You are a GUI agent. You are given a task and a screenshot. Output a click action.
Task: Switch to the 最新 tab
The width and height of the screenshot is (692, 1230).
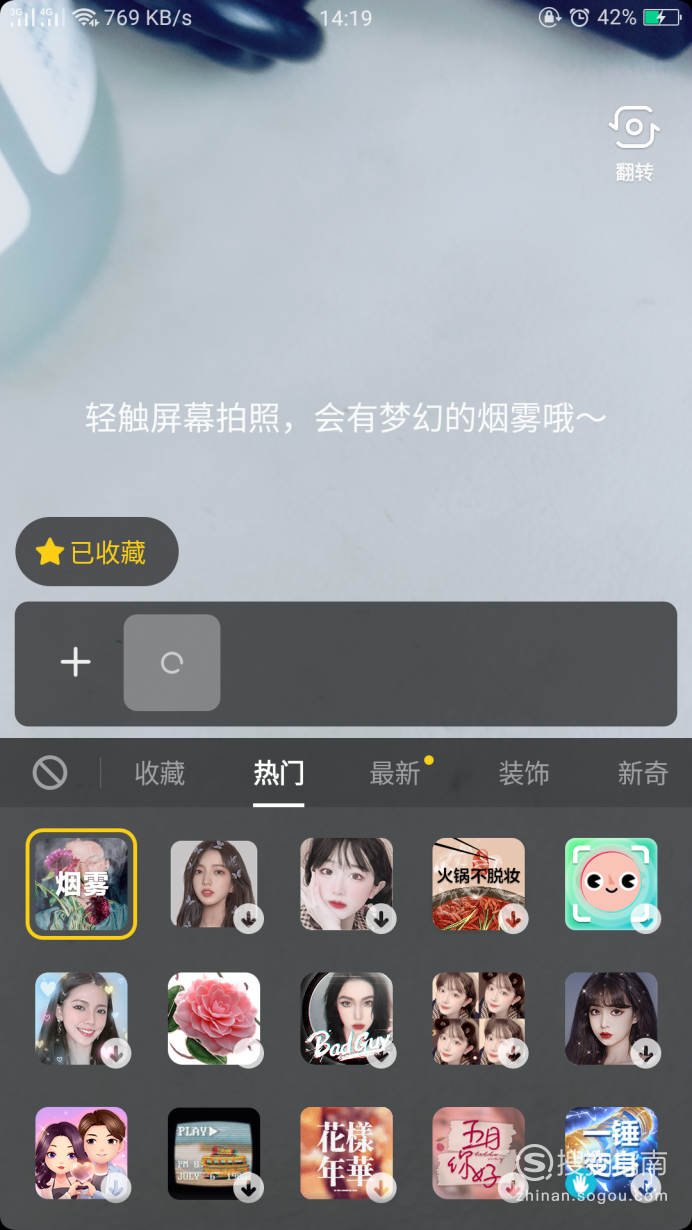click(395, 773)
